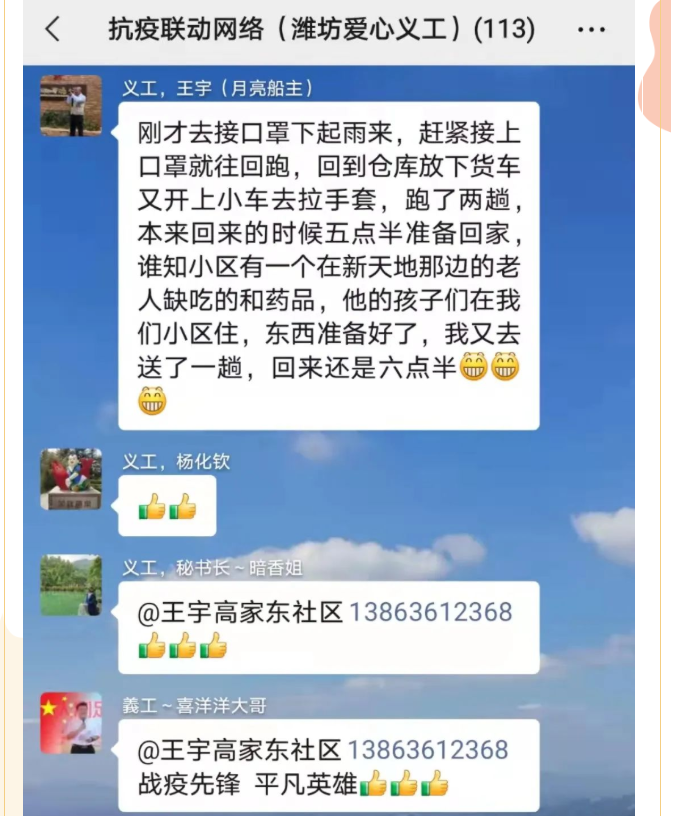This screenshot has height=816, width=675.
Task: Open the phone number in 喜洋洋大哥's message
Action: (x=429, y=750)
